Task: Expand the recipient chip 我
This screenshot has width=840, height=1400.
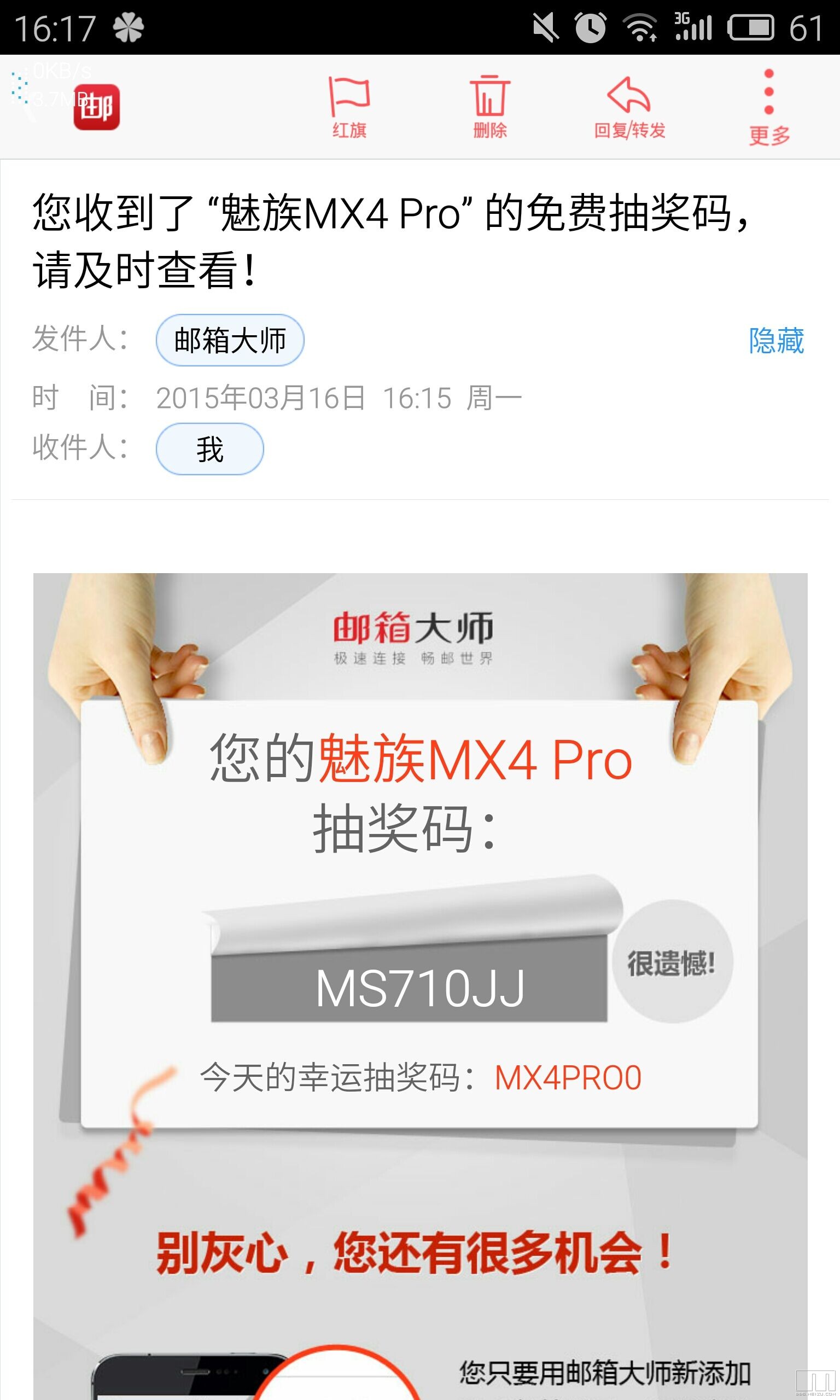Action: point(209,447)
